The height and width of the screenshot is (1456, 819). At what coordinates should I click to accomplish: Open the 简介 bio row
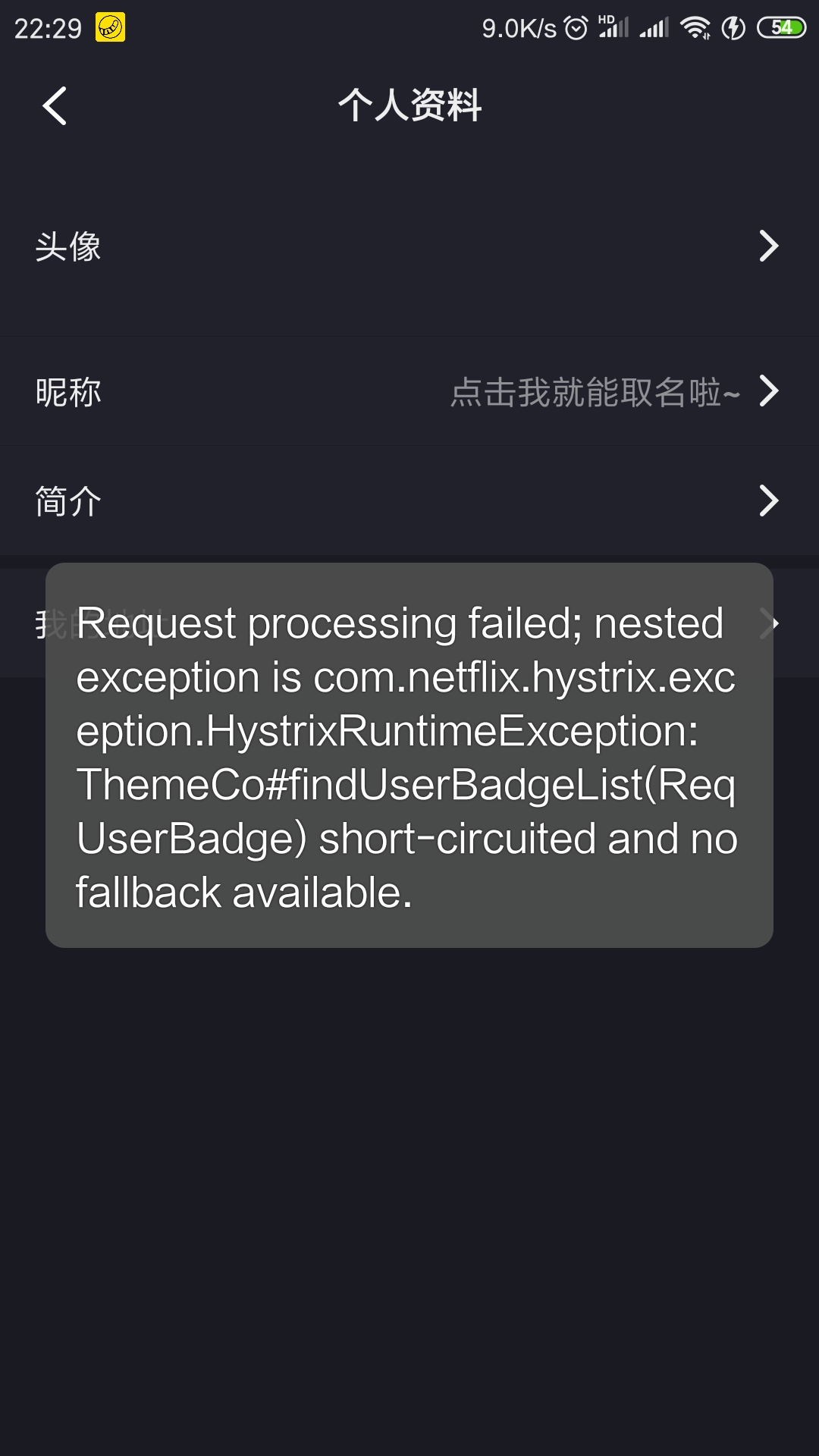[409, 500]
